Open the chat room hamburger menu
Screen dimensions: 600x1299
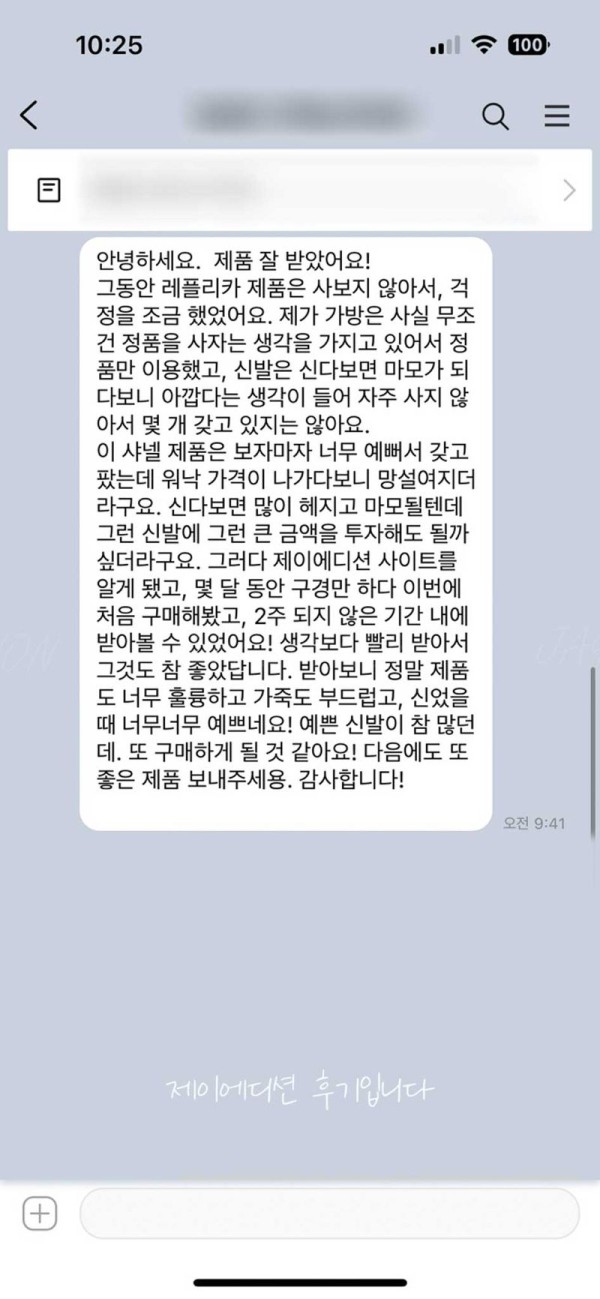tap(557, 116)
